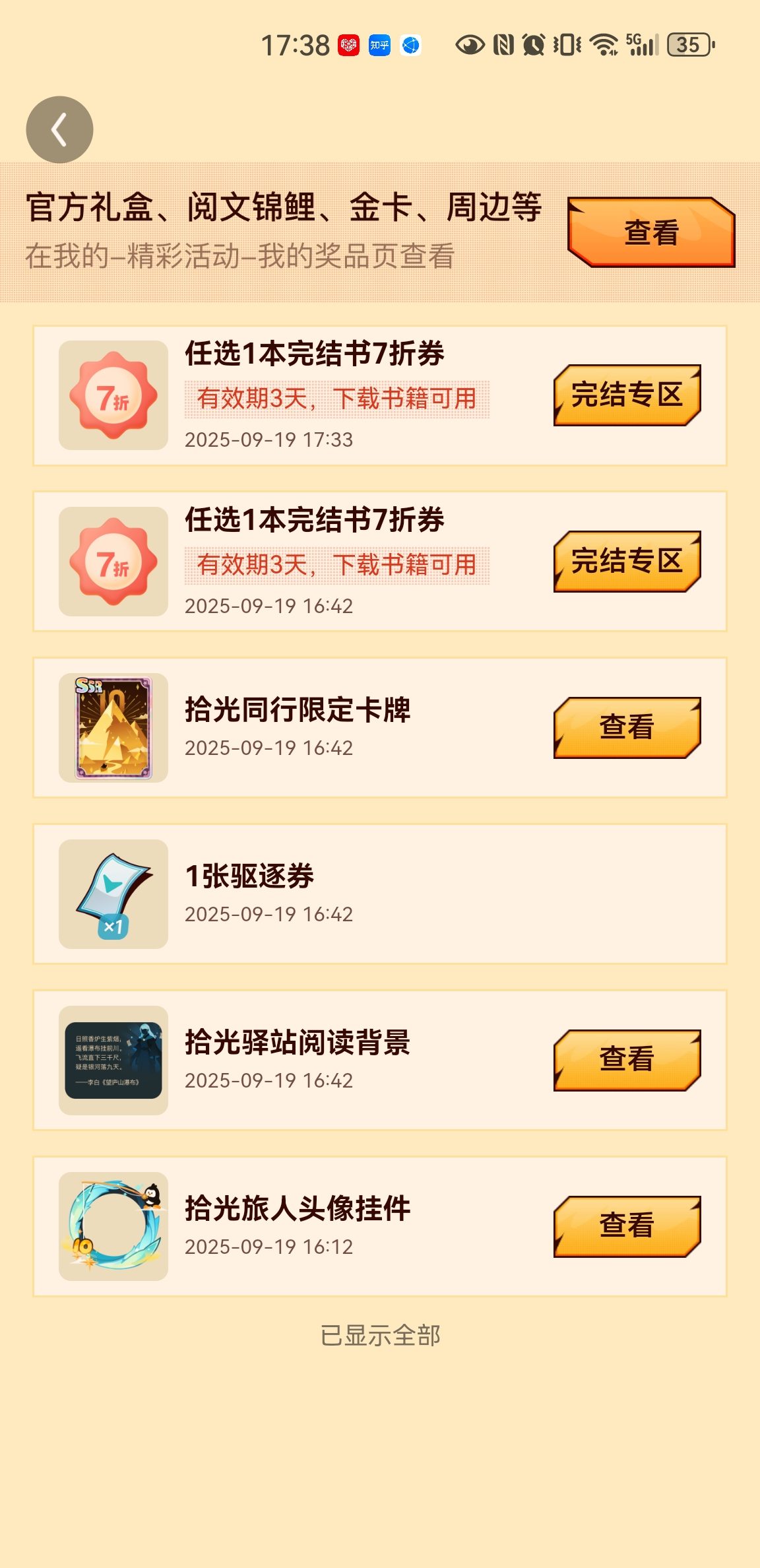The image size is (760, 1568).
Task: Open 完结专区 for the 17:33 coupon
Action: (x=627, y=395)
